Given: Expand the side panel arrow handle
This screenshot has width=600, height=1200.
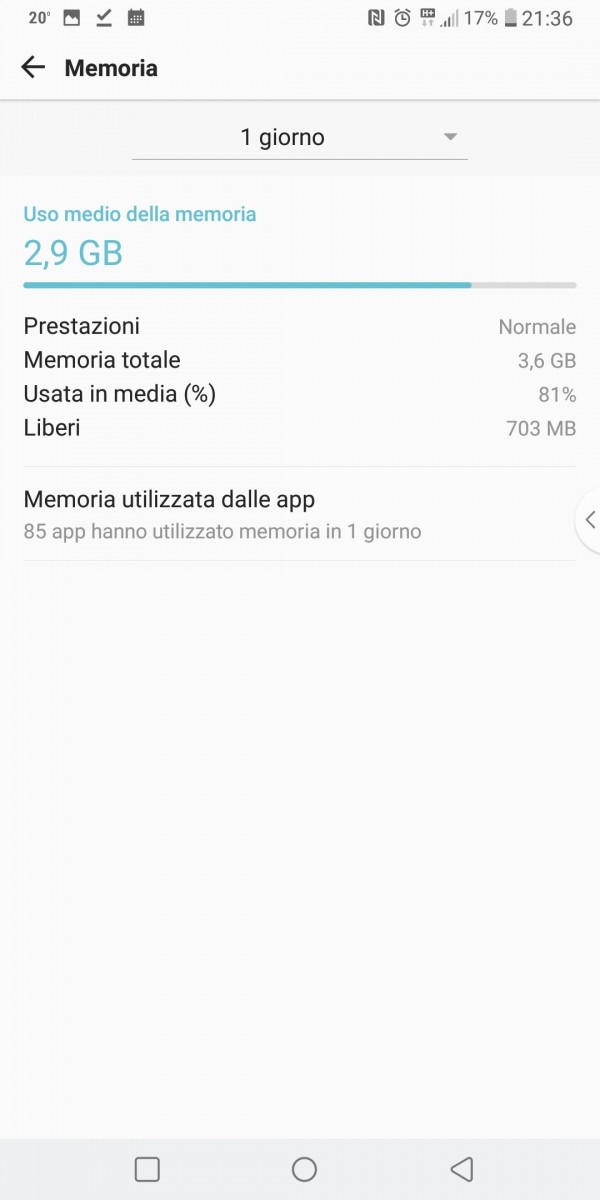Looking at the screenshot, I should [x=589, y=520].
